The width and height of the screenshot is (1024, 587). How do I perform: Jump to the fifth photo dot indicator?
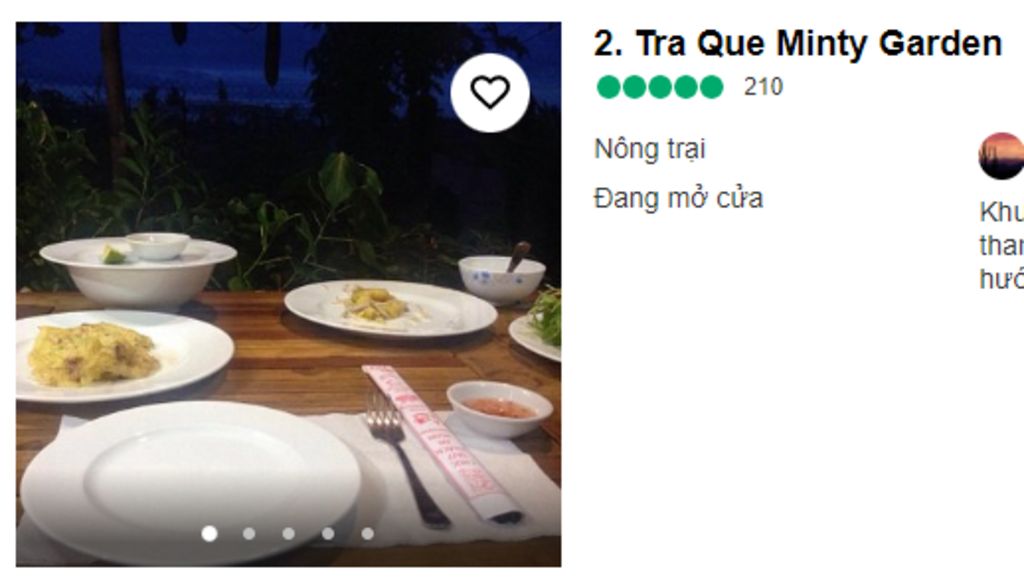[368, 534]
